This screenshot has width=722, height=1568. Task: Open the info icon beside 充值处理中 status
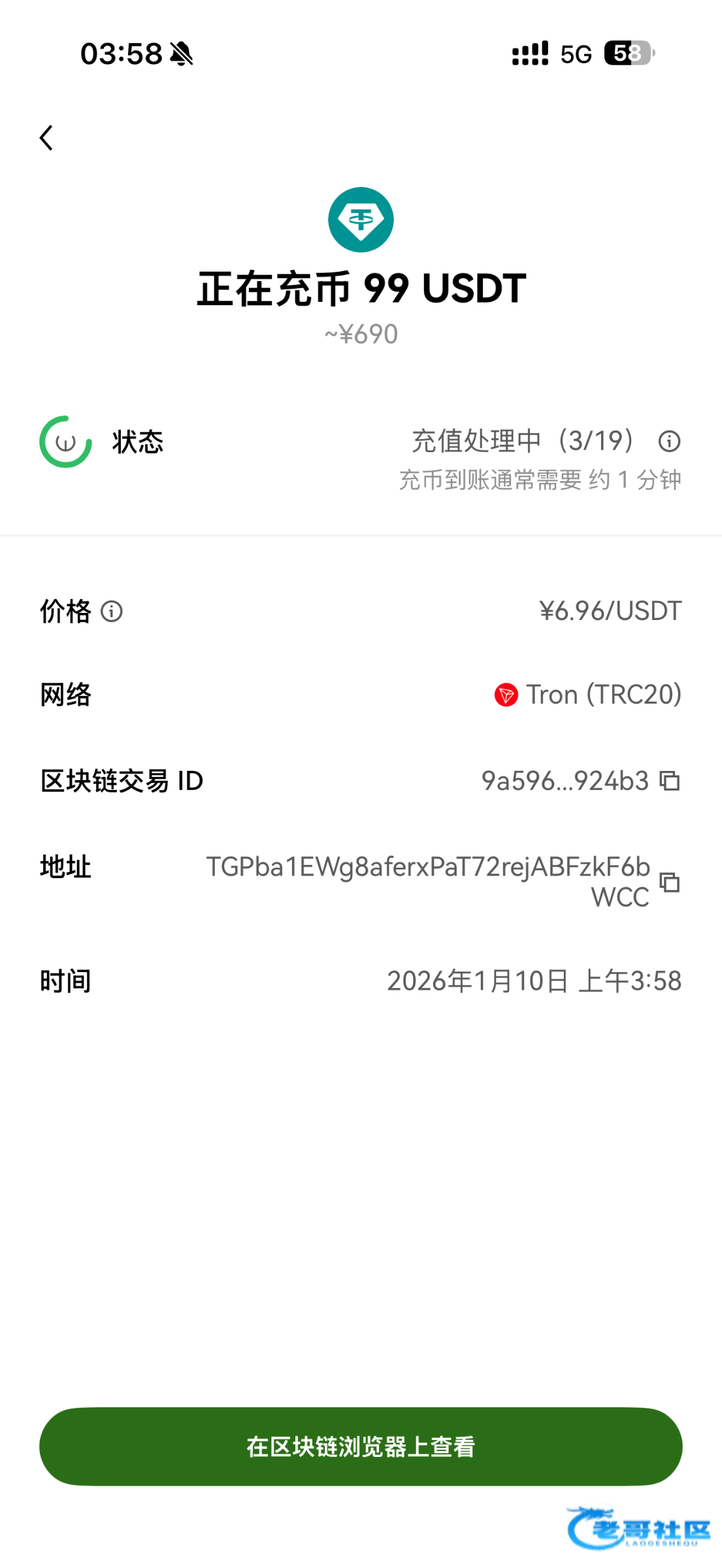[669, 442]
